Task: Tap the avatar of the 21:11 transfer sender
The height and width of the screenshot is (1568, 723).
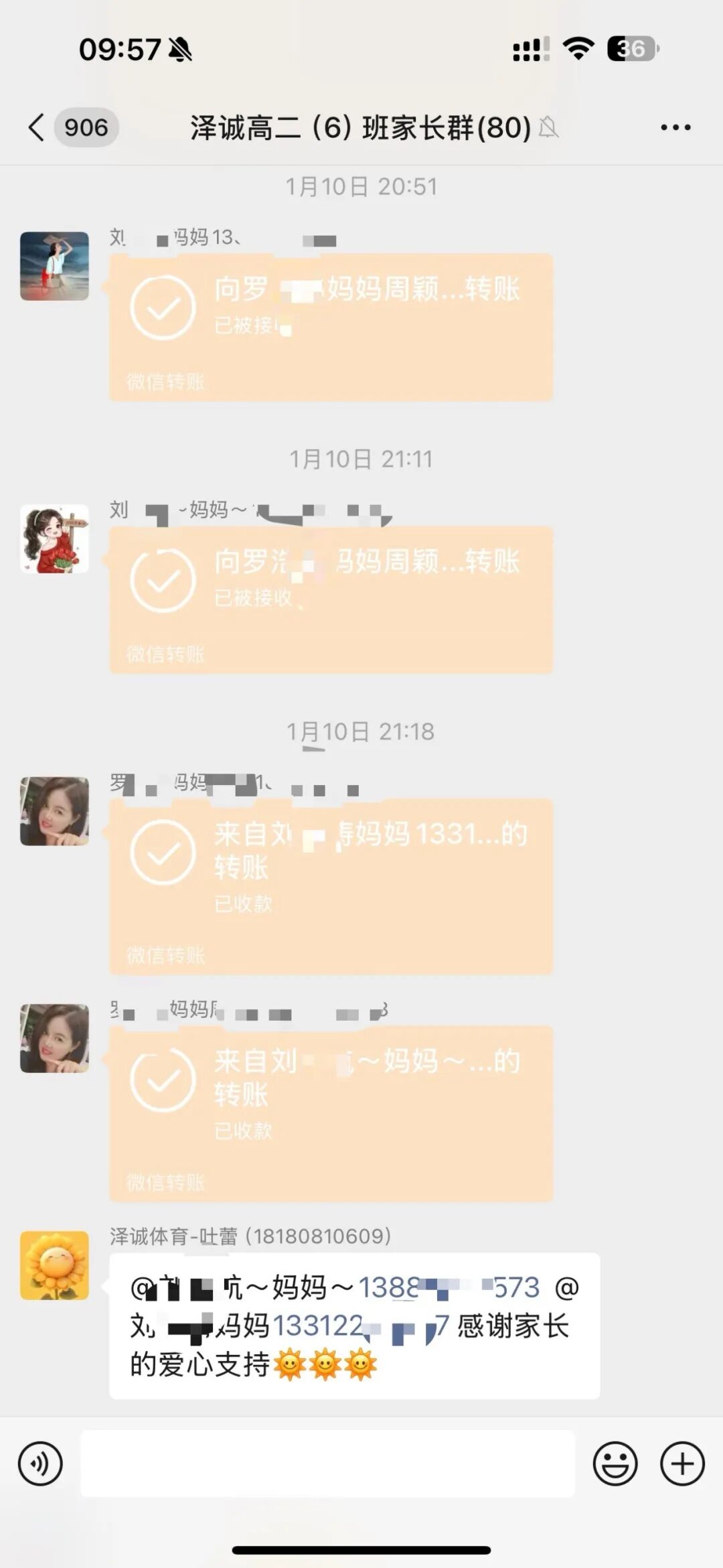Action: (54, 539)
